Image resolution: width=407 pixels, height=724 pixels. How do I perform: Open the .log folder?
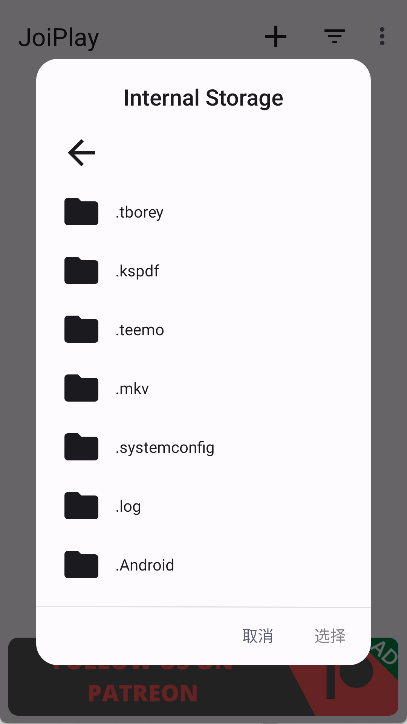(x=203, y=506)
